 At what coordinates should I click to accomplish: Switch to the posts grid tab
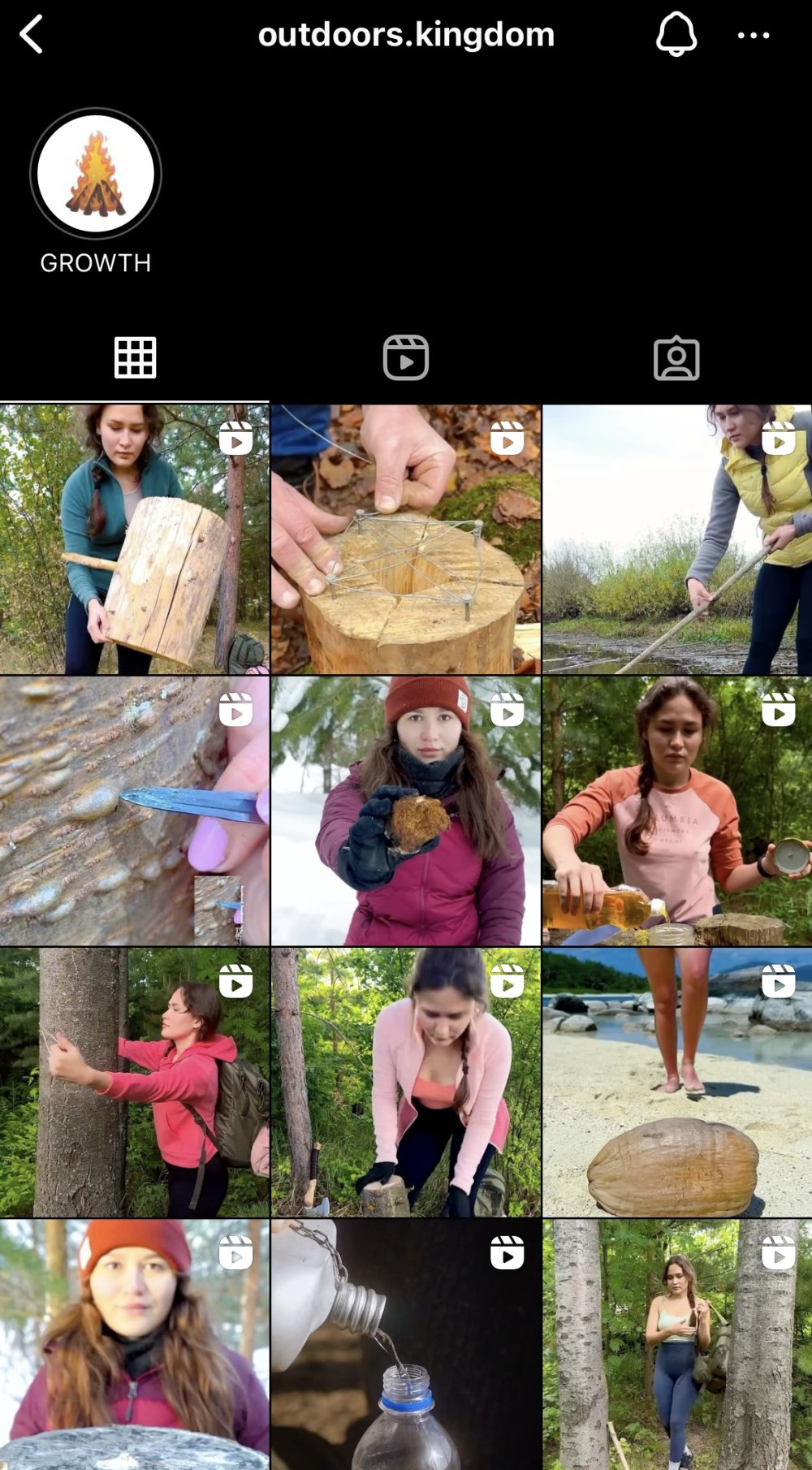[x=135, y=357]
